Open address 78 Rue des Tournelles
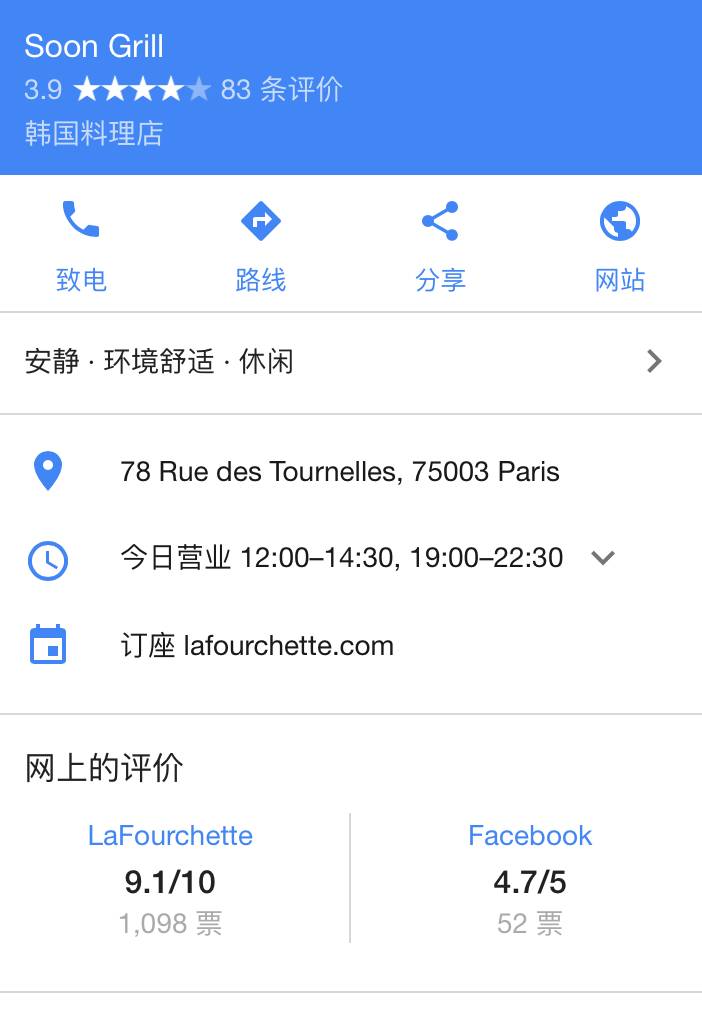This screenshot has width=702, height=1011. pyautogui.click(x=339, y=472)
